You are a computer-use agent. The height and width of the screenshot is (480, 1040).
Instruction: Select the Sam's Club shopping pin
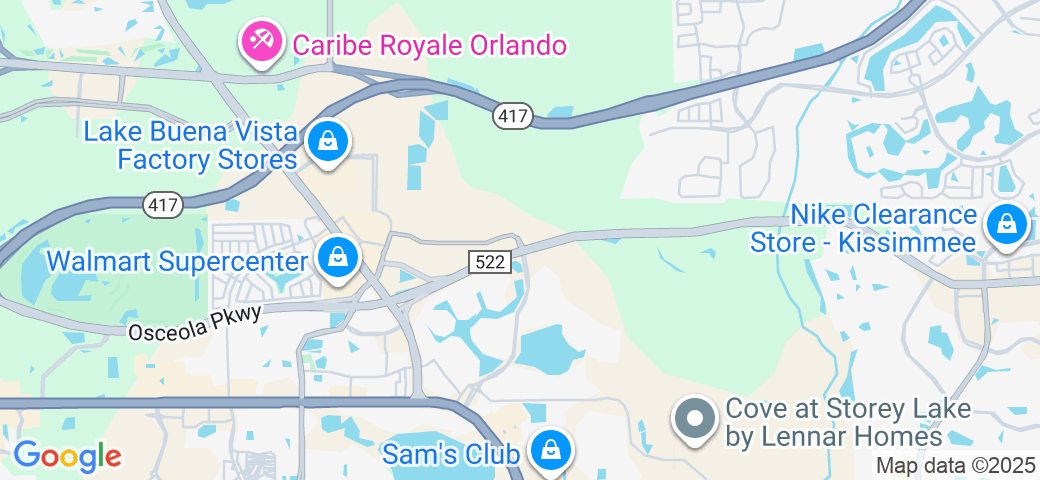[x=550, y=451]
